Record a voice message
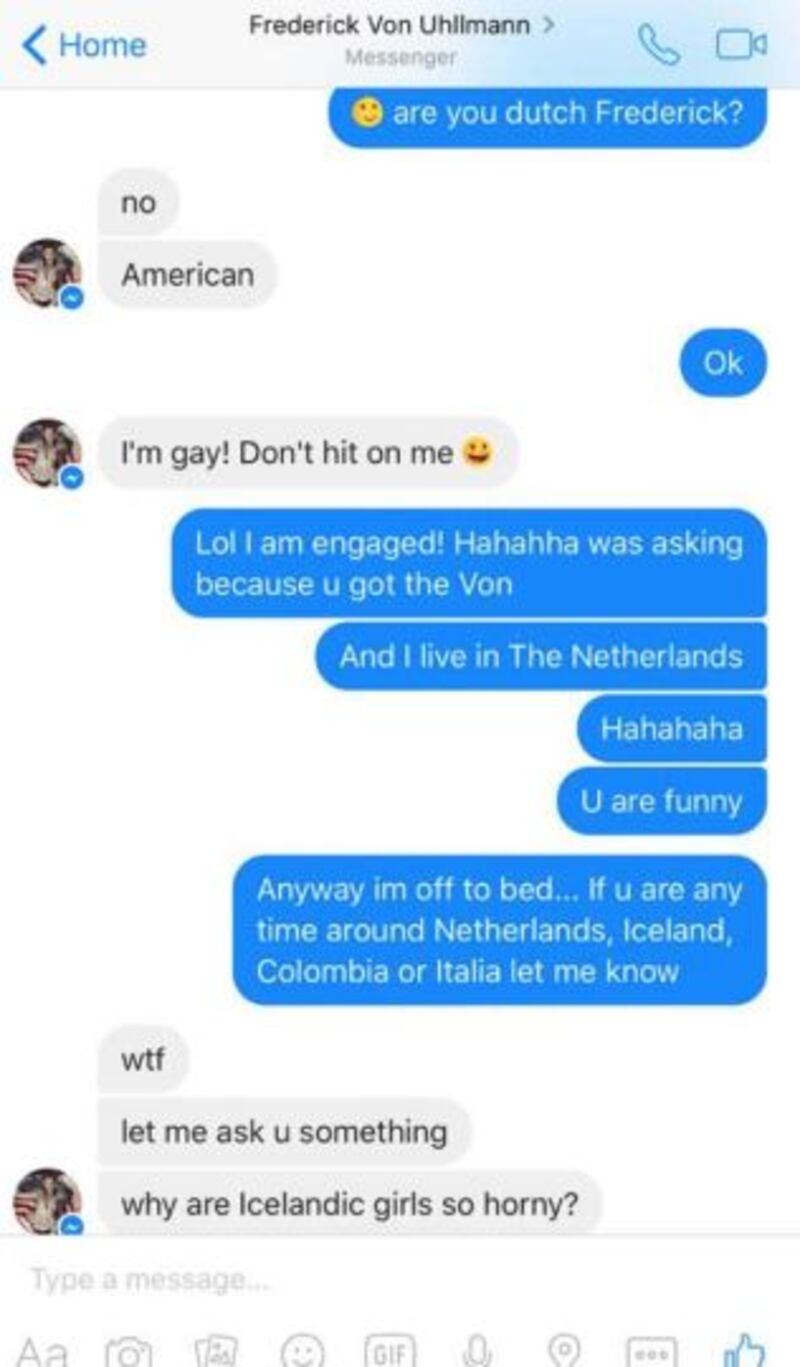This screenshot has height=1367, width=800. pos(478,1351)
